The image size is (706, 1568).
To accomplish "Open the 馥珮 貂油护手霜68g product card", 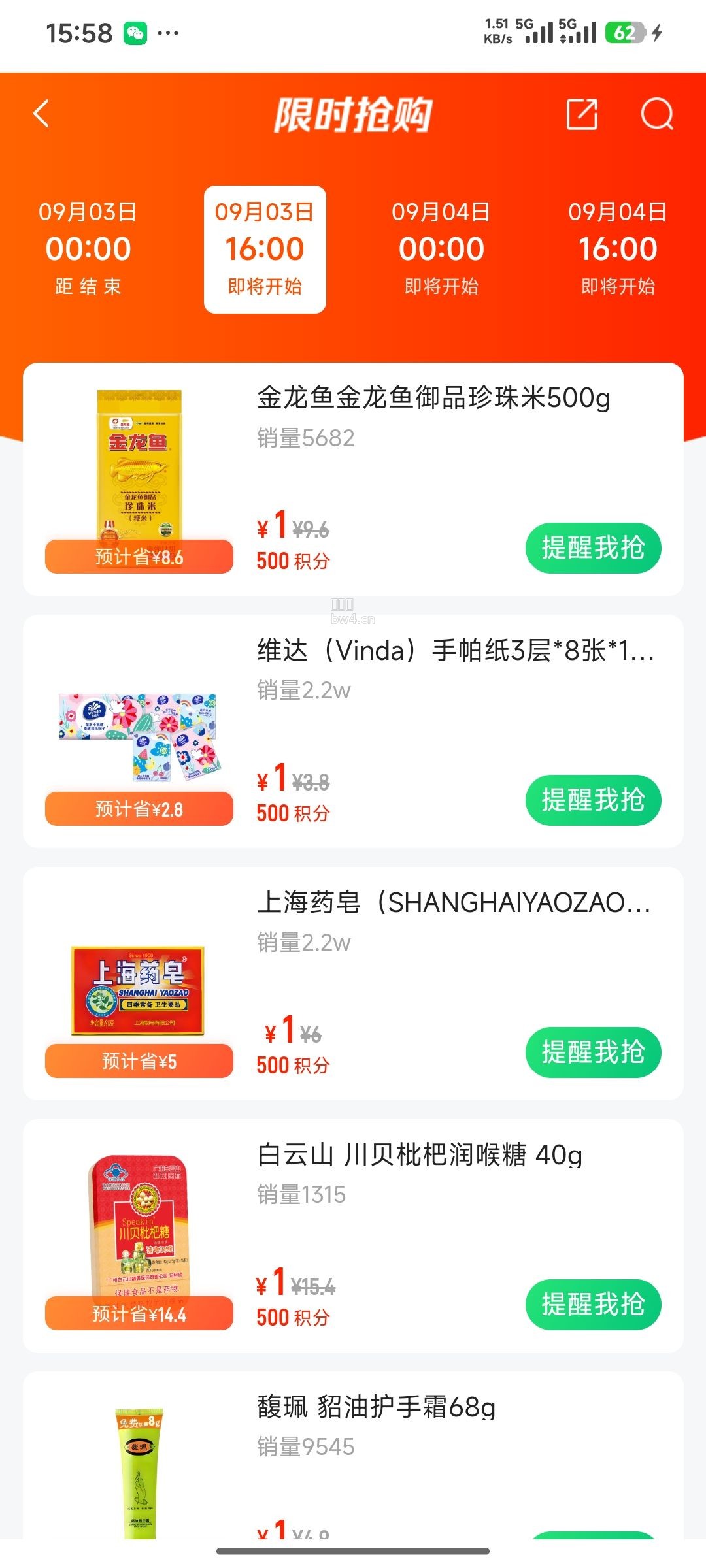I will 353,1456.
